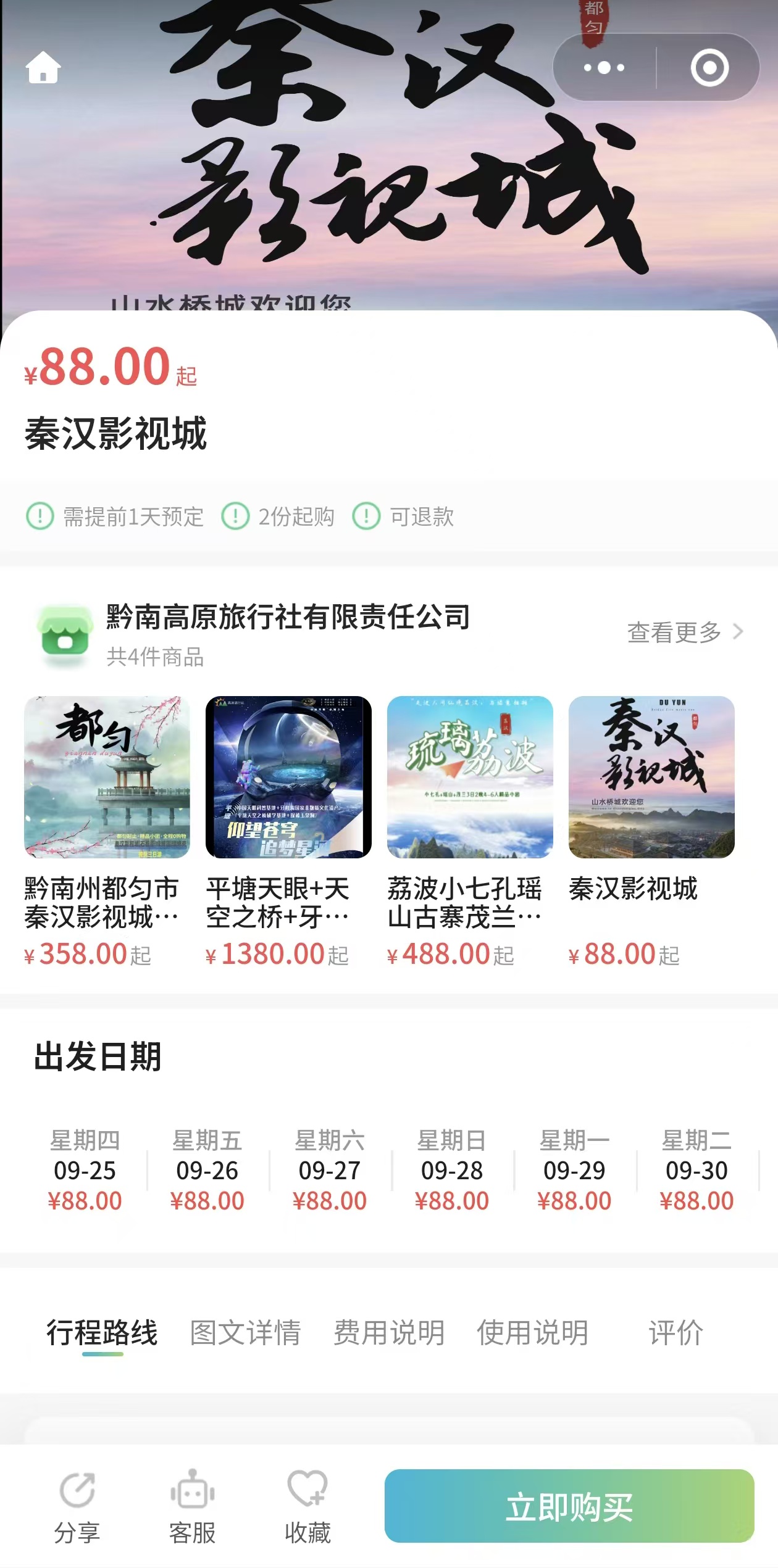Choose the 09-27 星期六 departure date
The image size is (778, 1568).
[330, 1170]
